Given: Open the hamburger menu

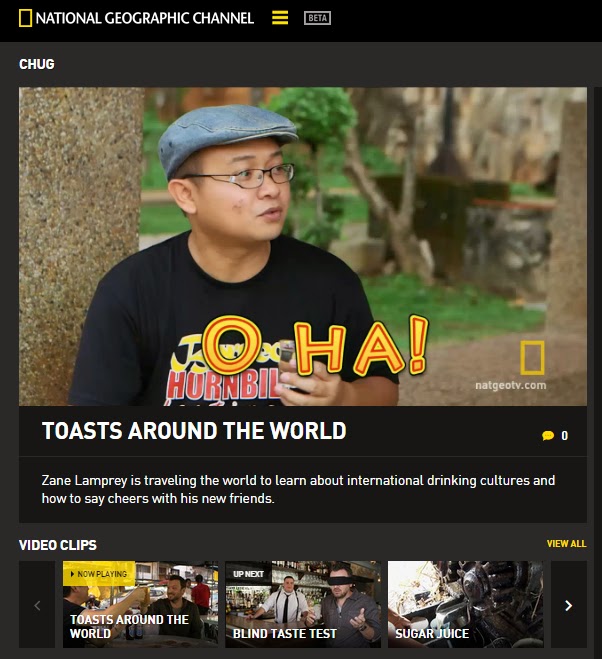Looking at the screenshot, I should 280,18.
